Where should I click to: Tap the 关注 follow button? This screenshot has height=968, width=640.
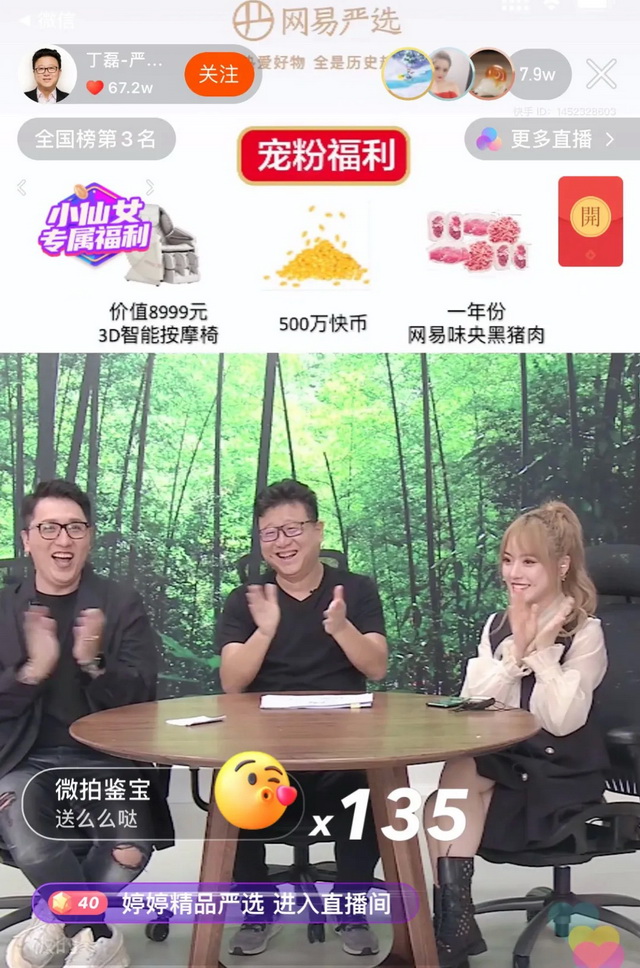(219, 75)
